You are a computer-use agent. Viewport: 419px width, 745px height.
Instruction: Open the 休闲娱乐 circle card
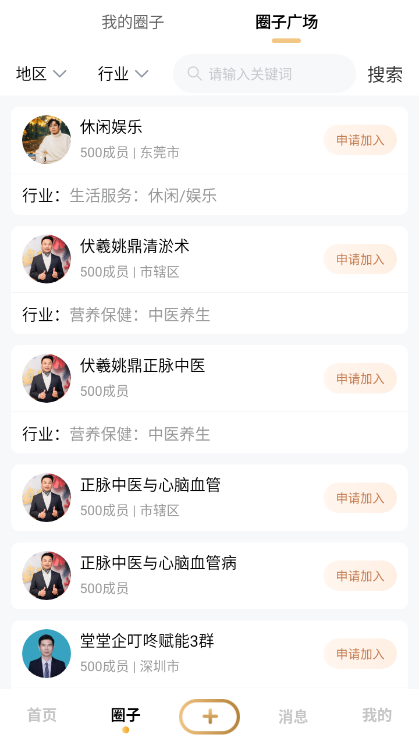click(x=210, y=161)
